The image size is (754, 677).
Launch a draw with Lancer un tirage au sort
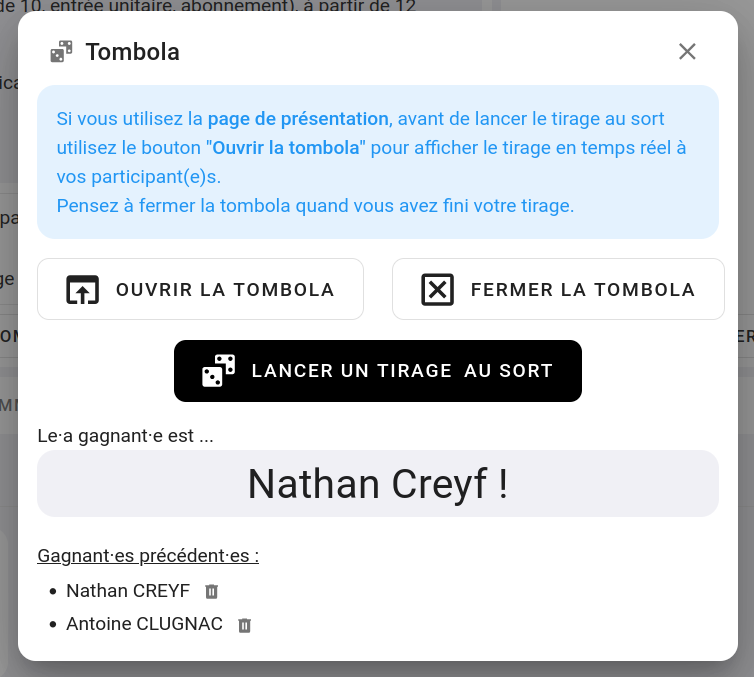(377, 371)
